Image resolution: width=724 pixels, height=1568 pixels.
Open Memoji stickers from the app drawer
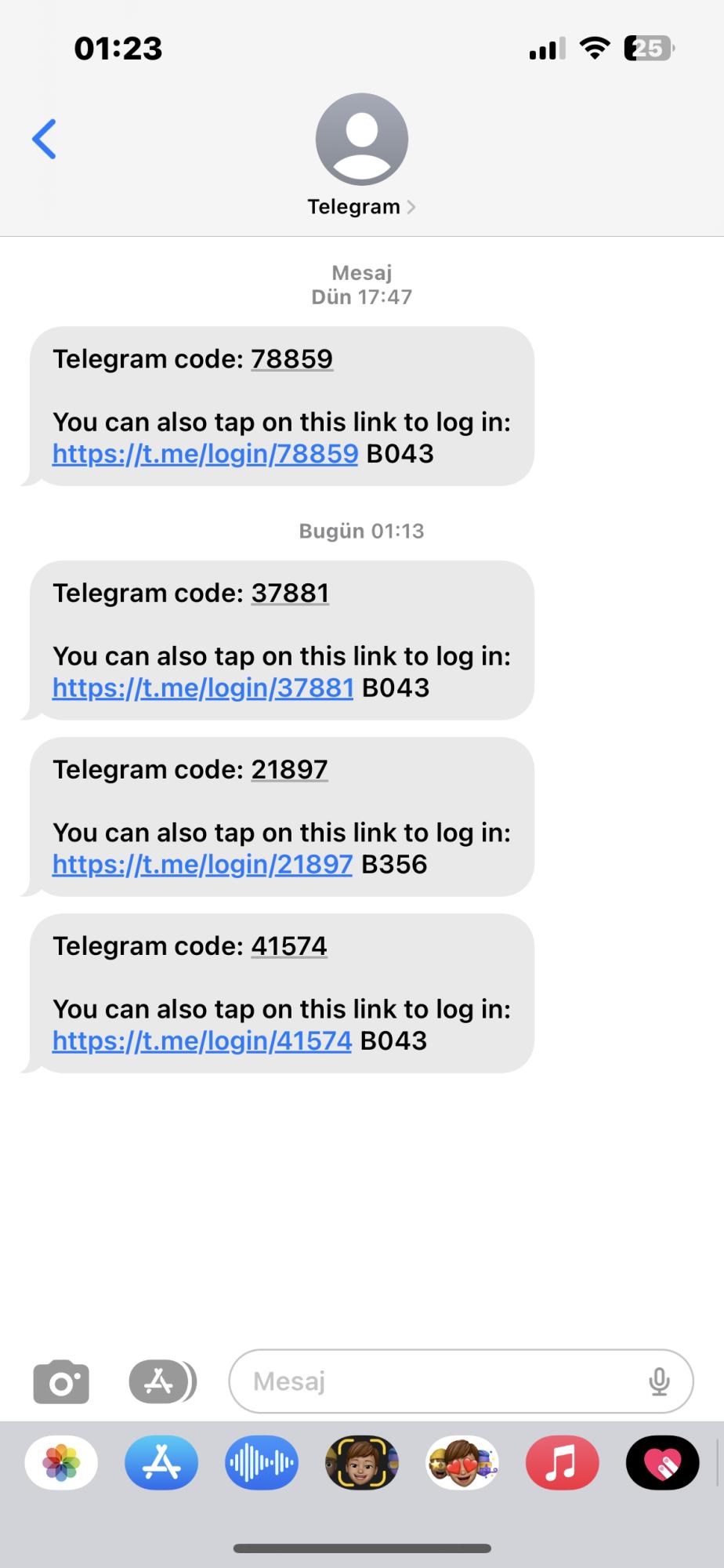462,1463
